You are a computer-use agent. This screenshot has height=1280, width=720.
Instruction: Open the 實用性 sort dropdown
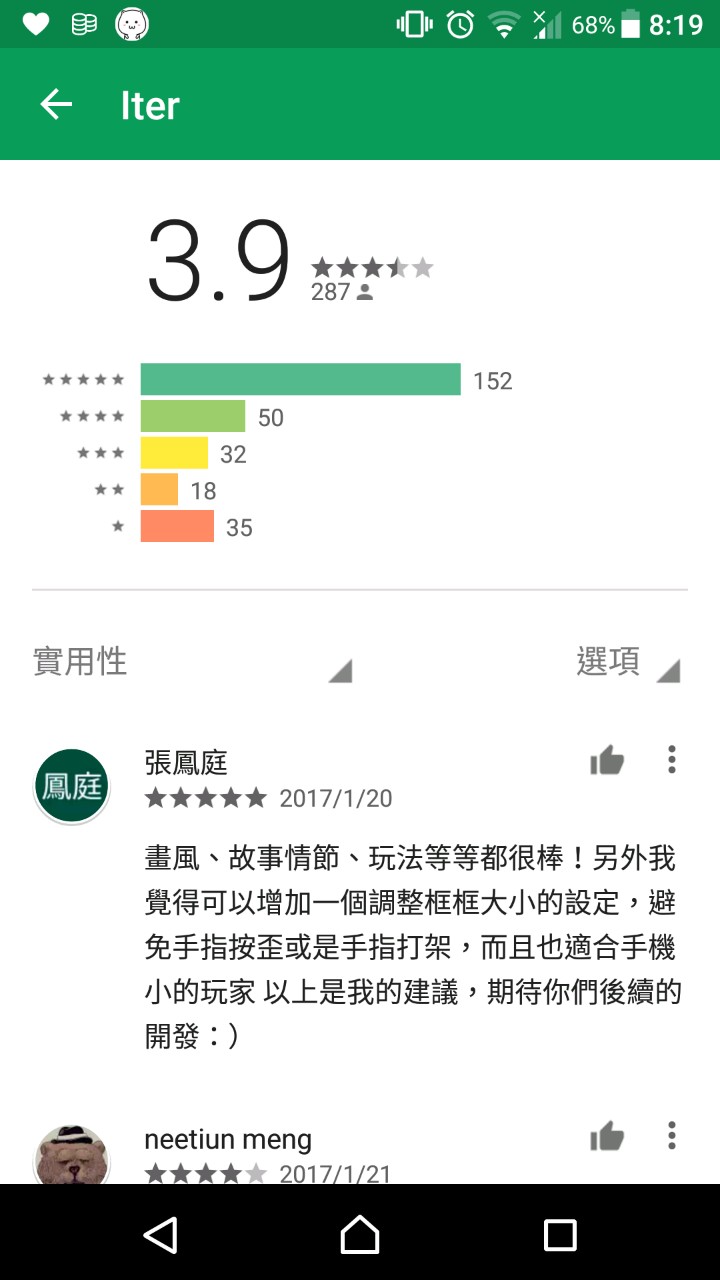pos(192,663)
